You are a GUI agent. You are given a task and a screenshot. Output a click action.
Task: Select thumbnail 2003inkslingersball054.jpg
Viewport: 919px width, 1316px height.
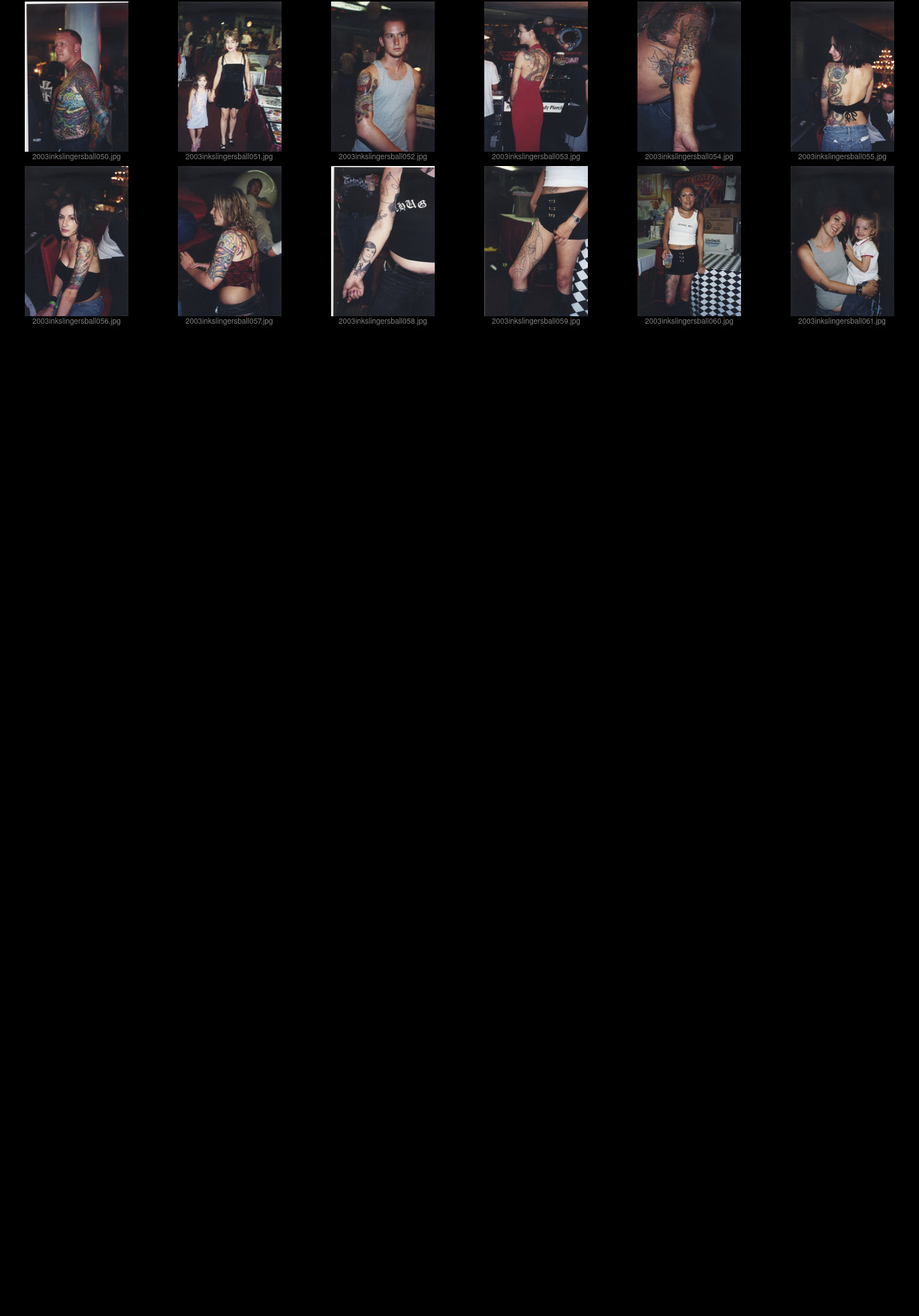(x=689, y=77)
